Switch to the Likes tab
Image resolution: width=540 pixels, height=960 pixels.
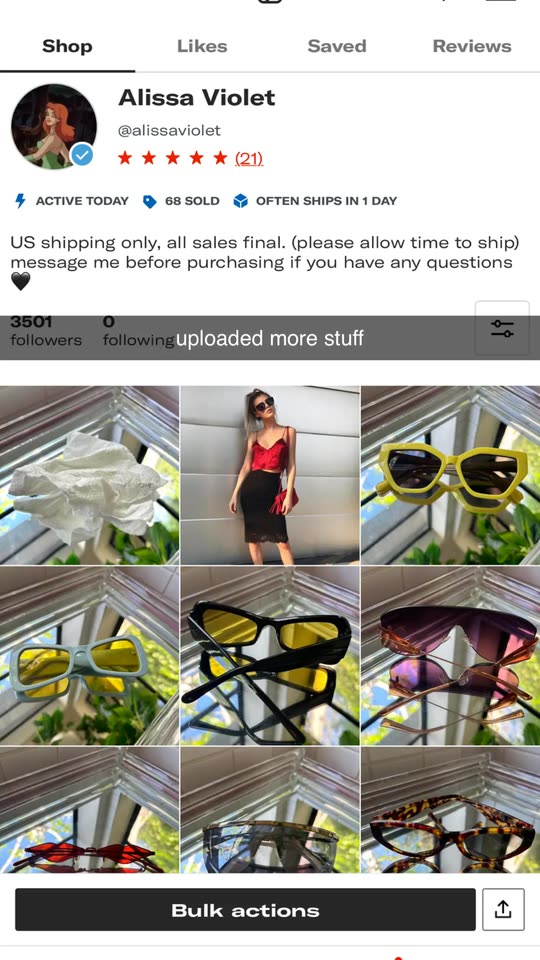[202, 46]
